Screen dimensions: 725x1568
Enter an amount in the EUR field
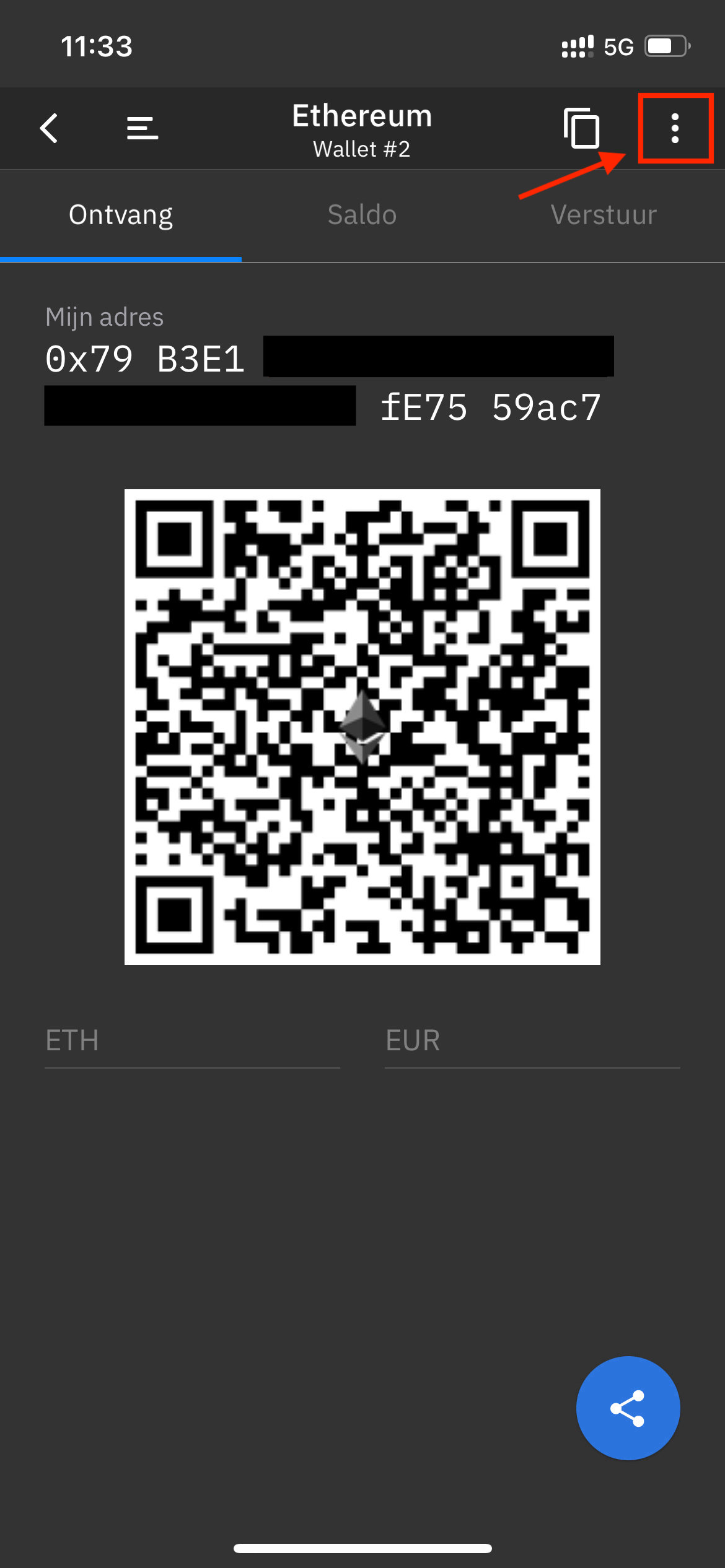[x=532, y=1041]
